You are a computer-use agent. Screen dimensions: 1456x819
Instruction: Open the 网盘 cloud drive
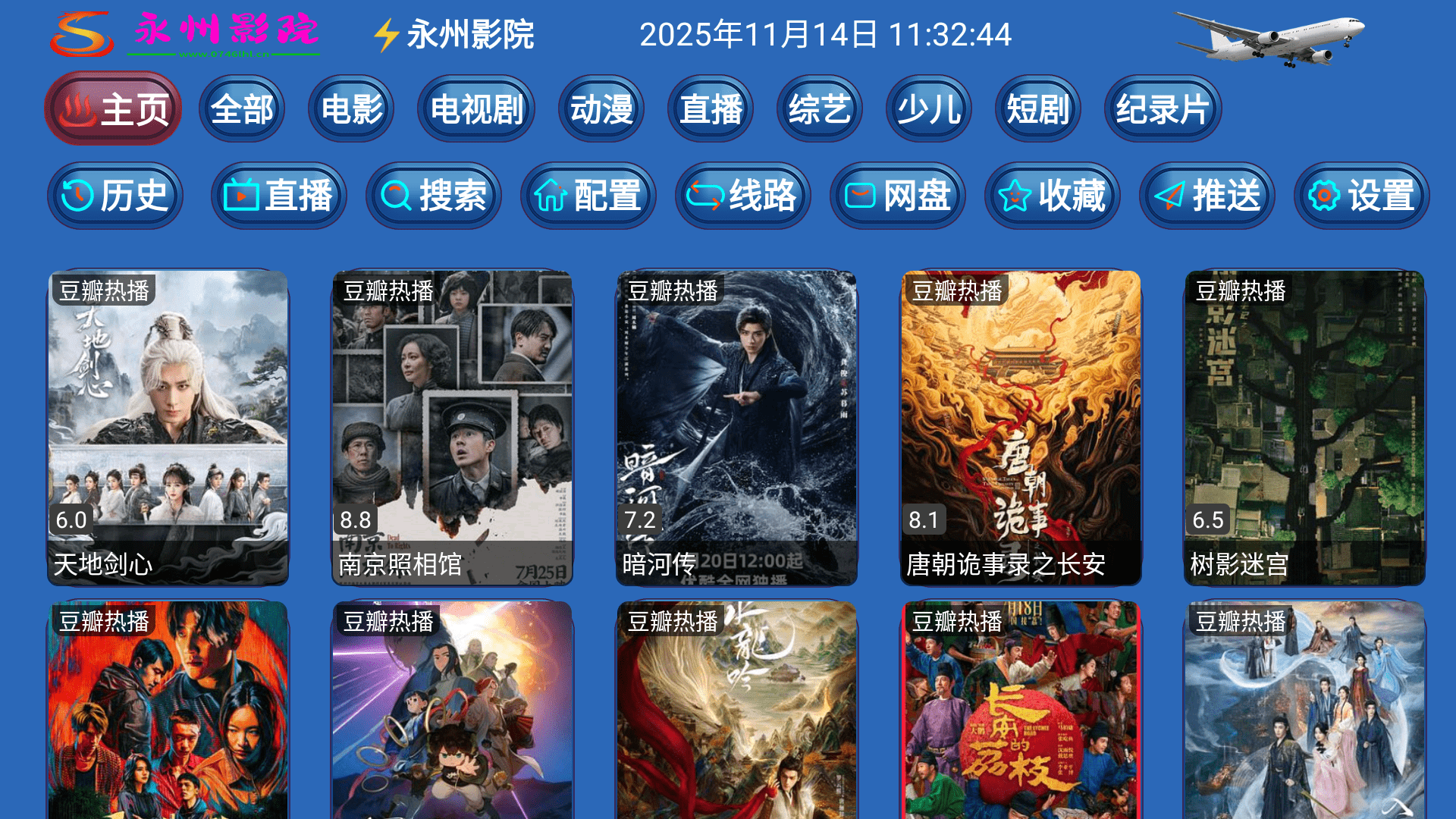click(x=898, y=196)
